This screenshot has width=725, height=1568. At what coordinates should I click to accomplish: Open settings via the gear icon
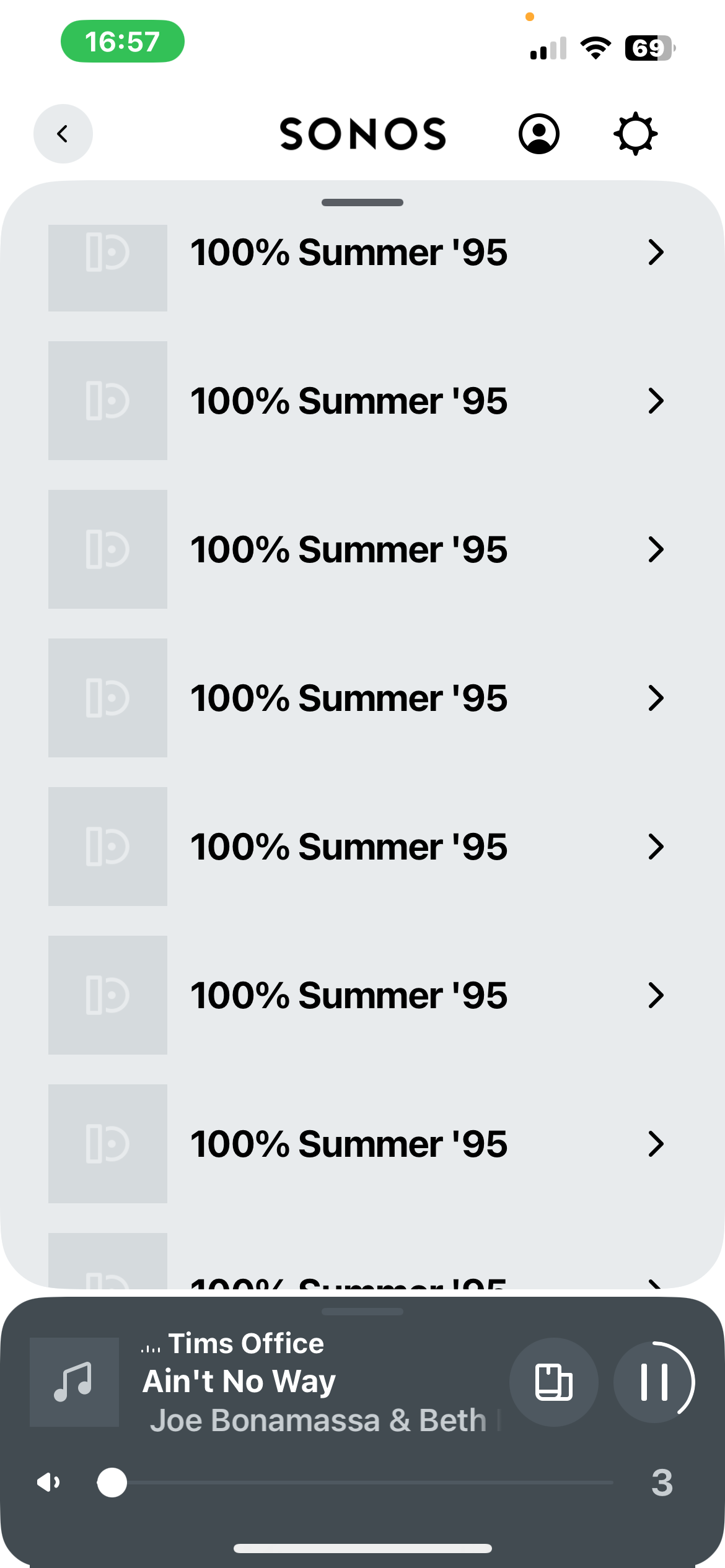click(x=635, y=134)
